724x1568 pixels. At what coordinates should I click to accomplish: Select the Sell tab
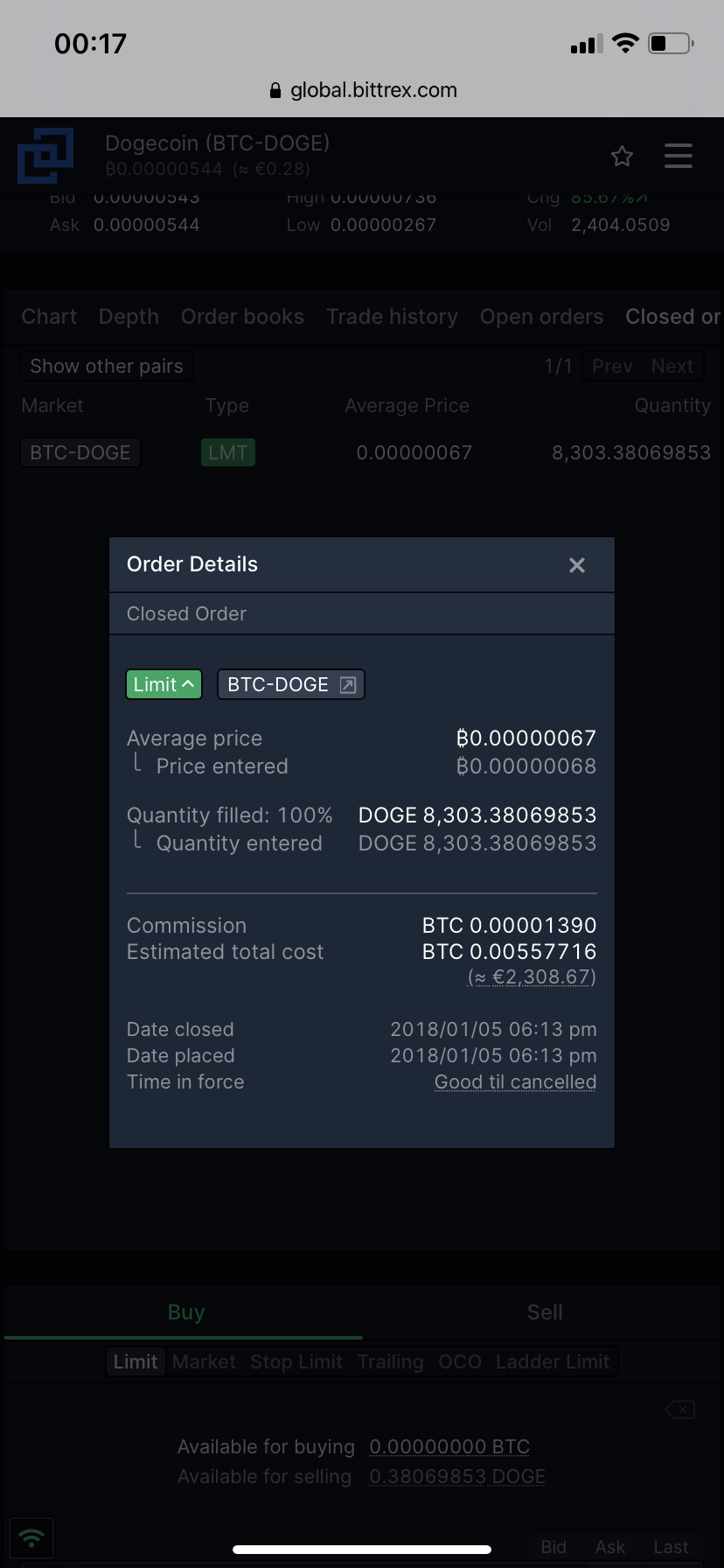click(544, 1312)
